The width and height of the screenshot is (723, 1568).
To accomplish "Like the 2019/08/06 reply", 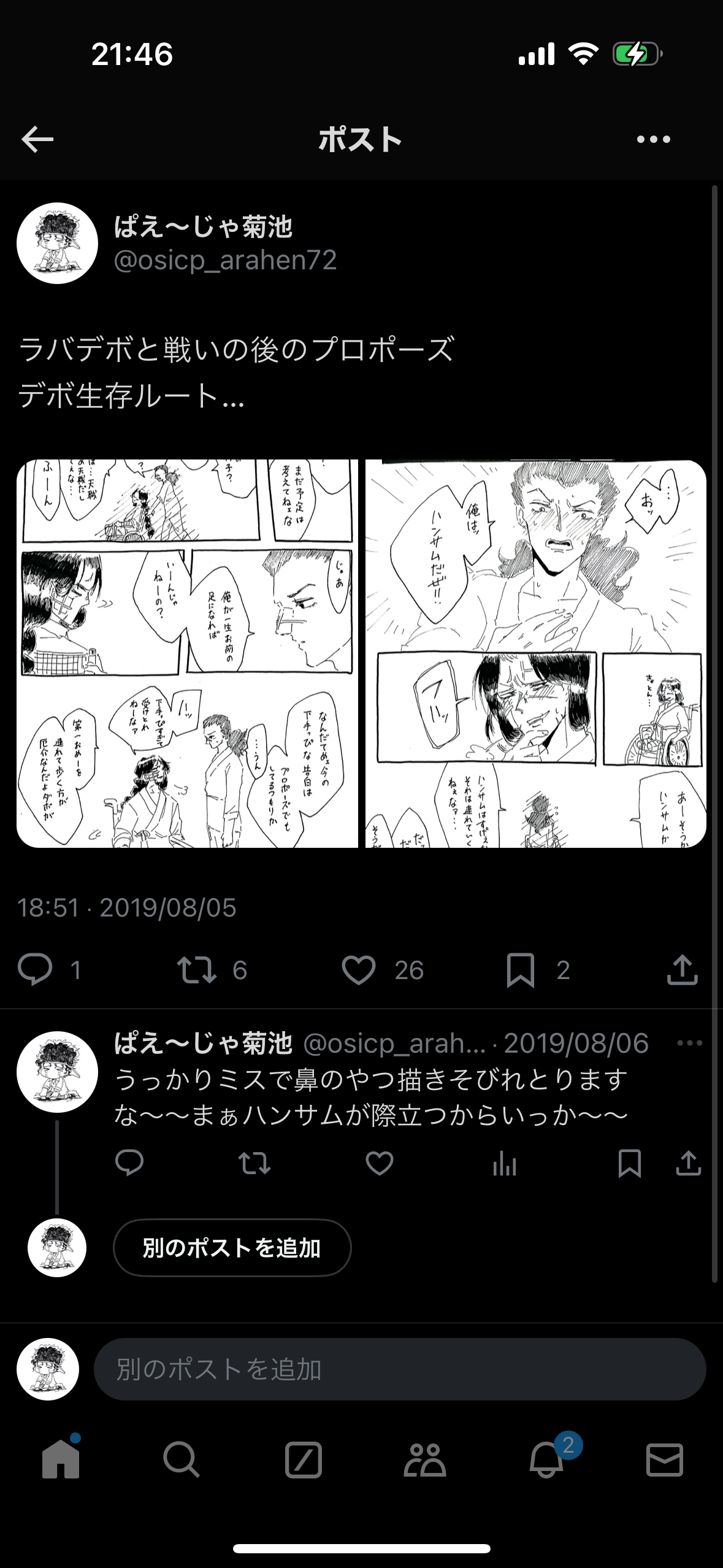I will click(380, 1163).
